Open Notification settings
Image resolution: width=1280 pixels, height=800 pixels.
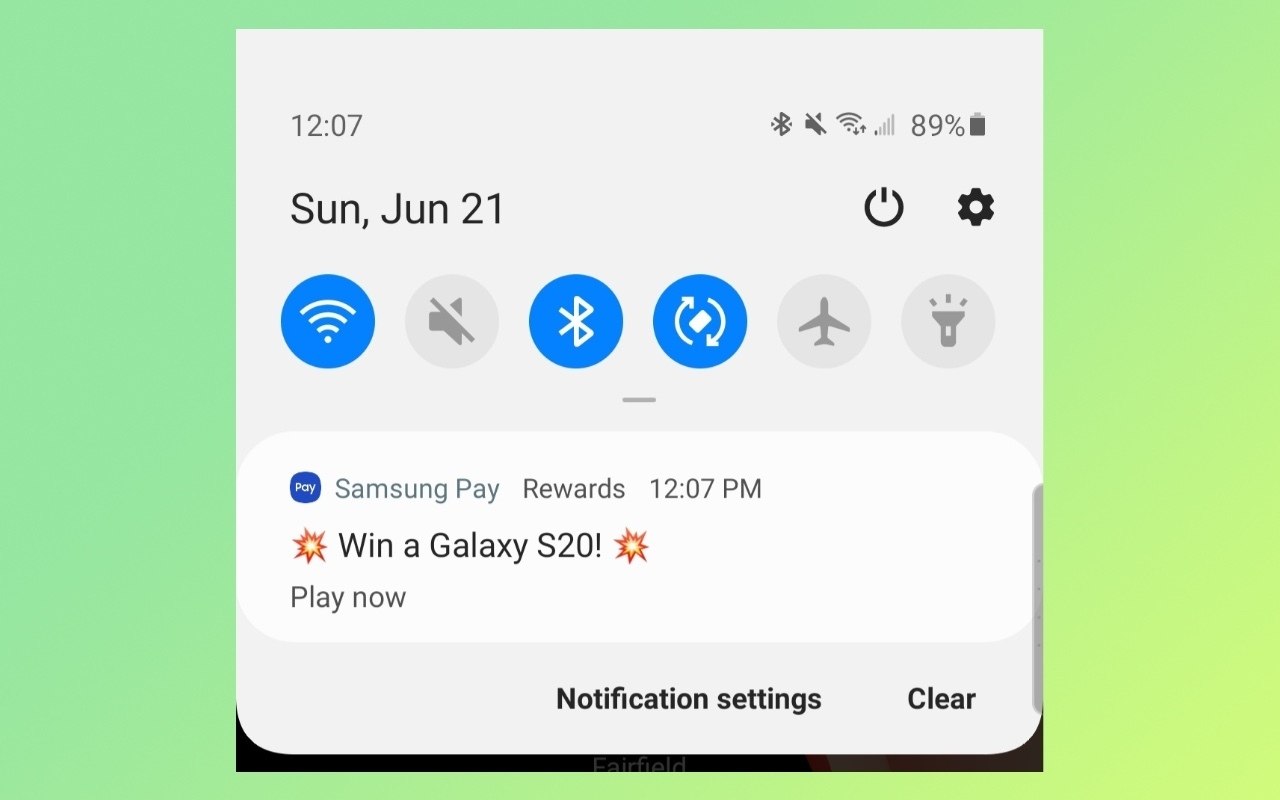(x=688, y=698)
